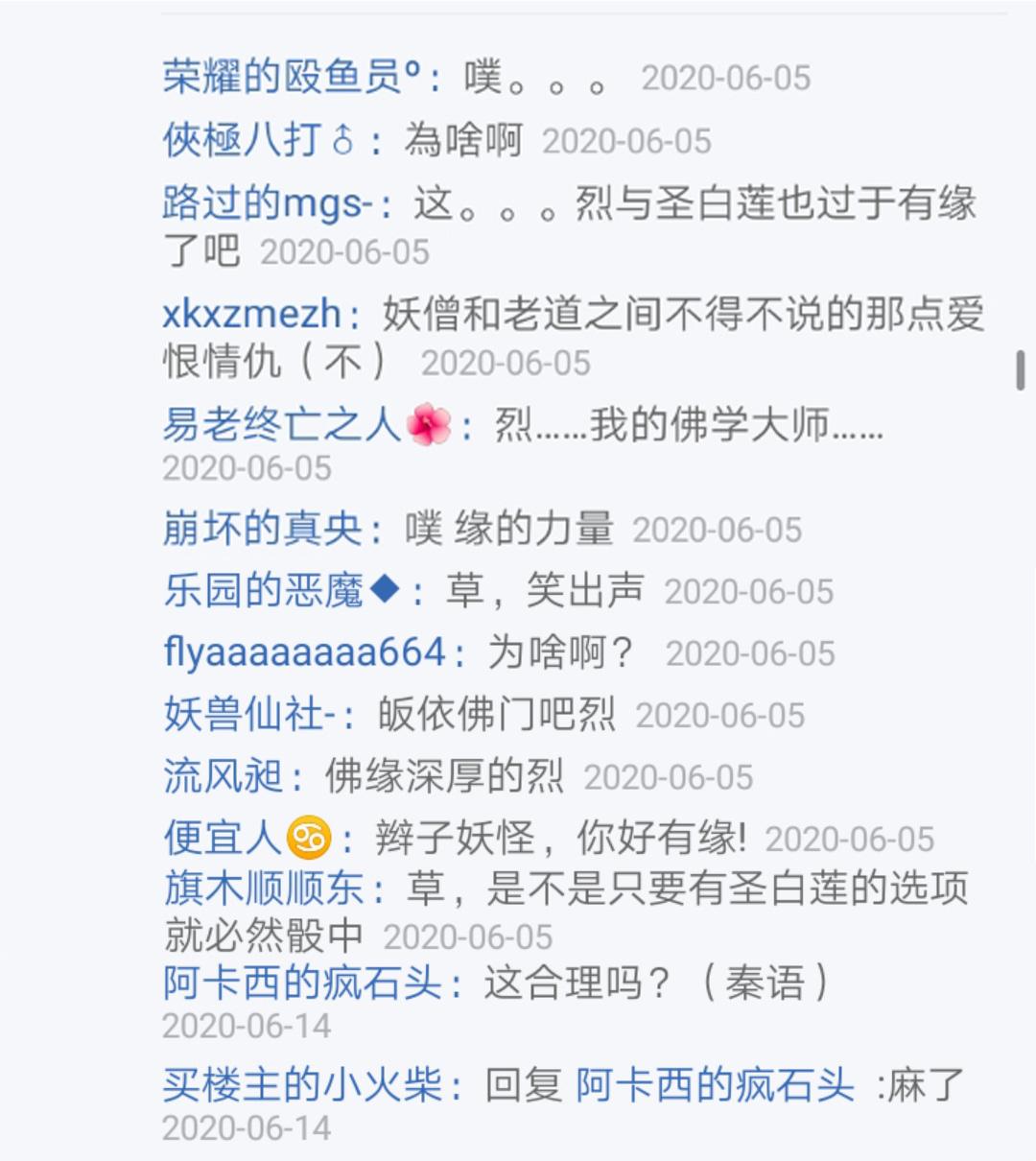View xkxzmezh's profile
Image resolution: width=1036 pixels, height=1161 pixels.
[x=251, y=314]
